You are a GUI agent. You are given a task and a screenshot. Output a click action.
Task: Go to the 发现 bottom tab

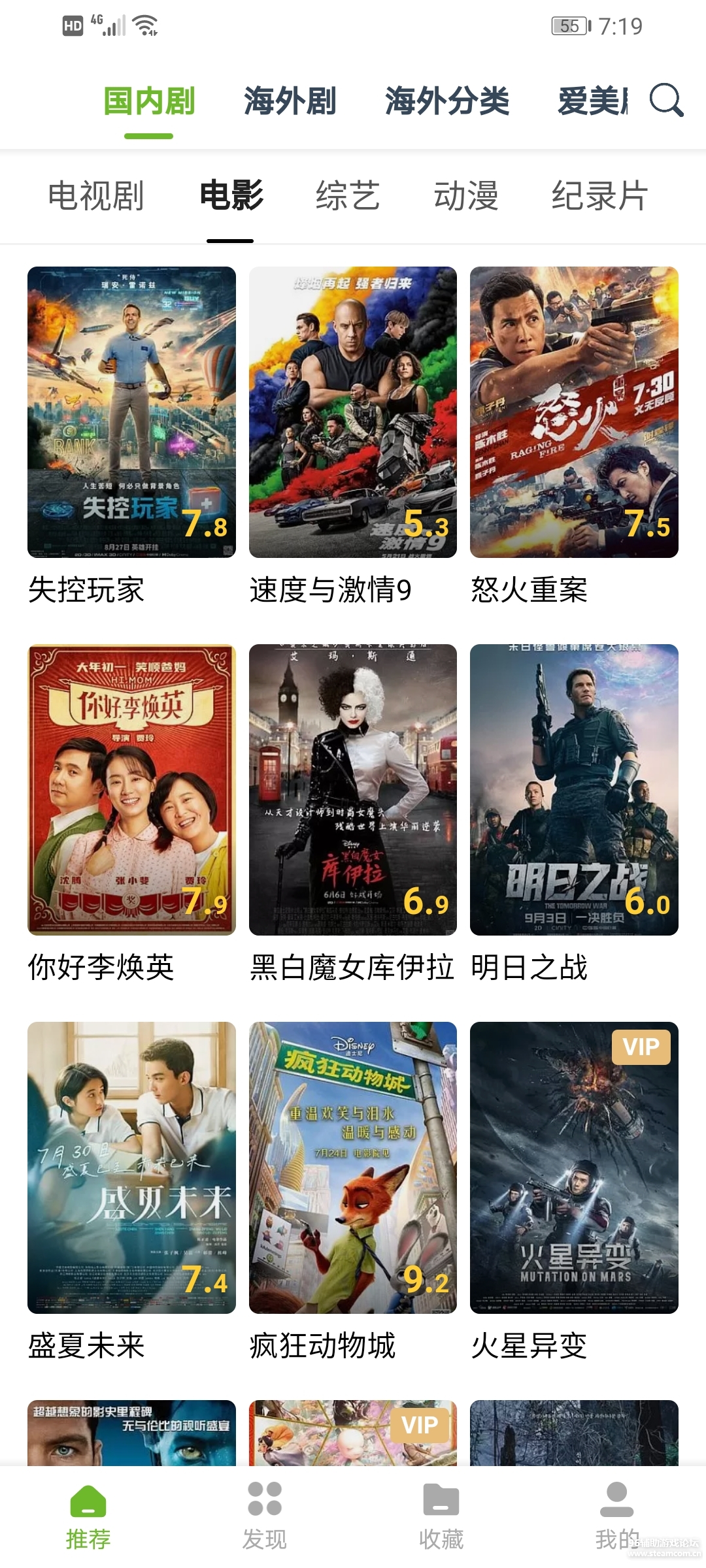tap(265, 1514)
